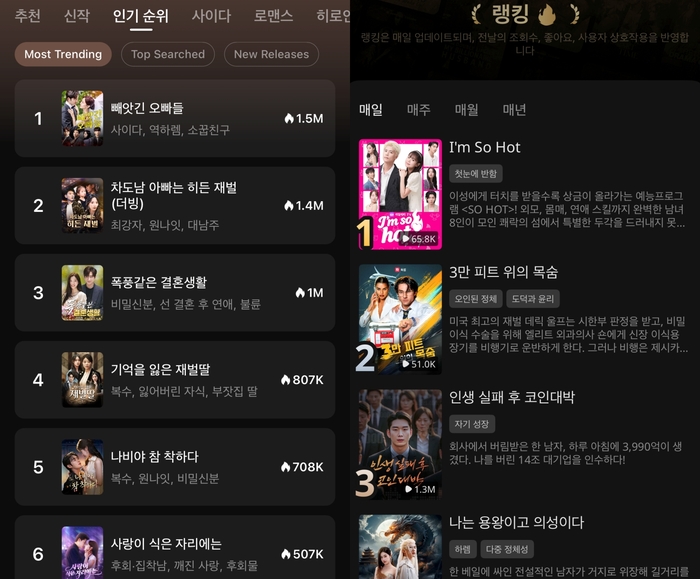Switch the ranking period to 매년
Image resolution: width=700 pixels, height=579 pixels.
pos(514,110)
